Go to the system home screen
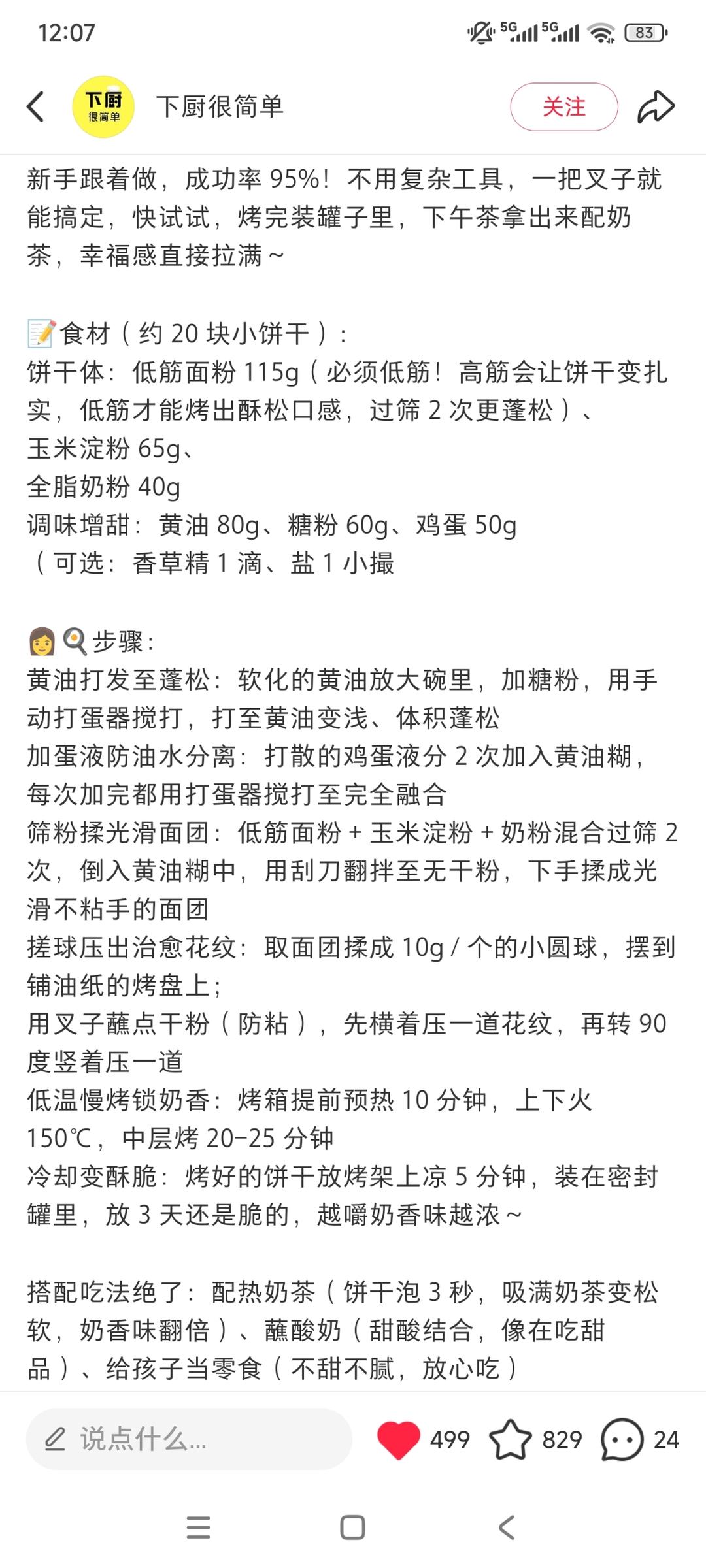706x1568 pixels. [x=353, y=1527]
